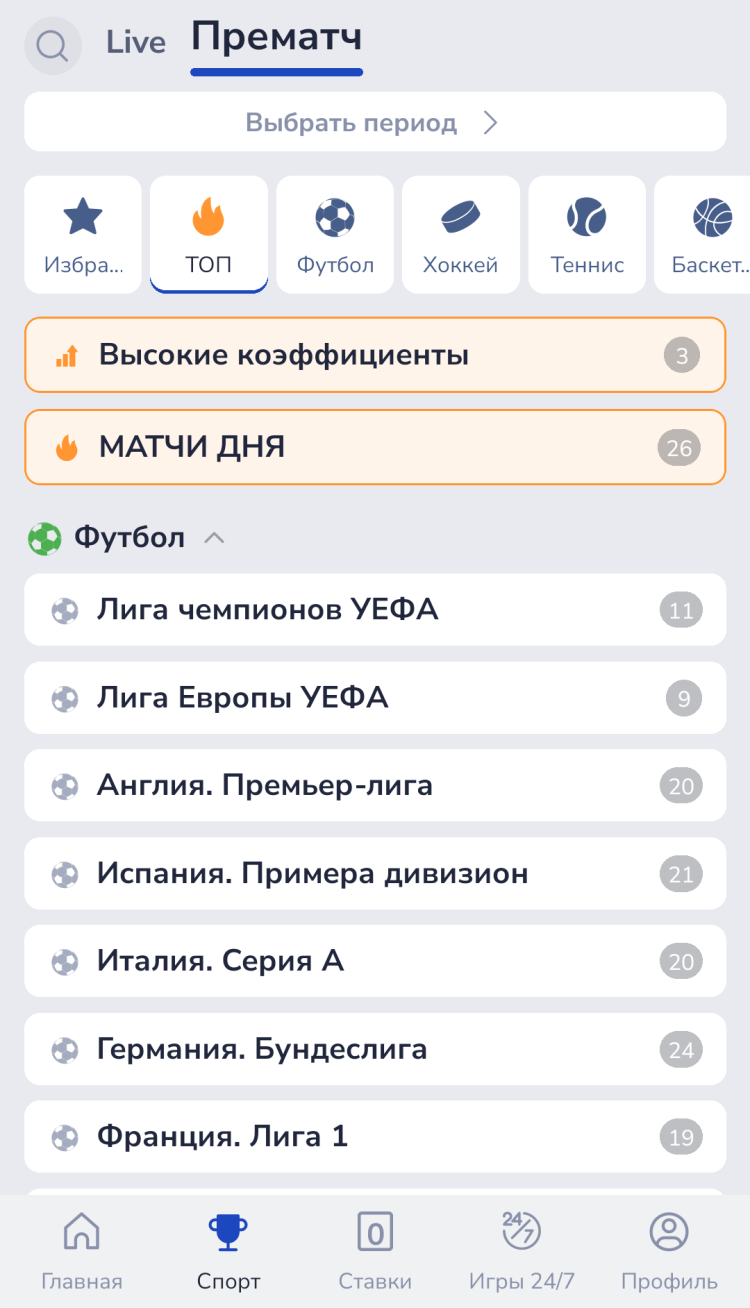
Task: Collapse the Футбол section
Action: point(214,538)
